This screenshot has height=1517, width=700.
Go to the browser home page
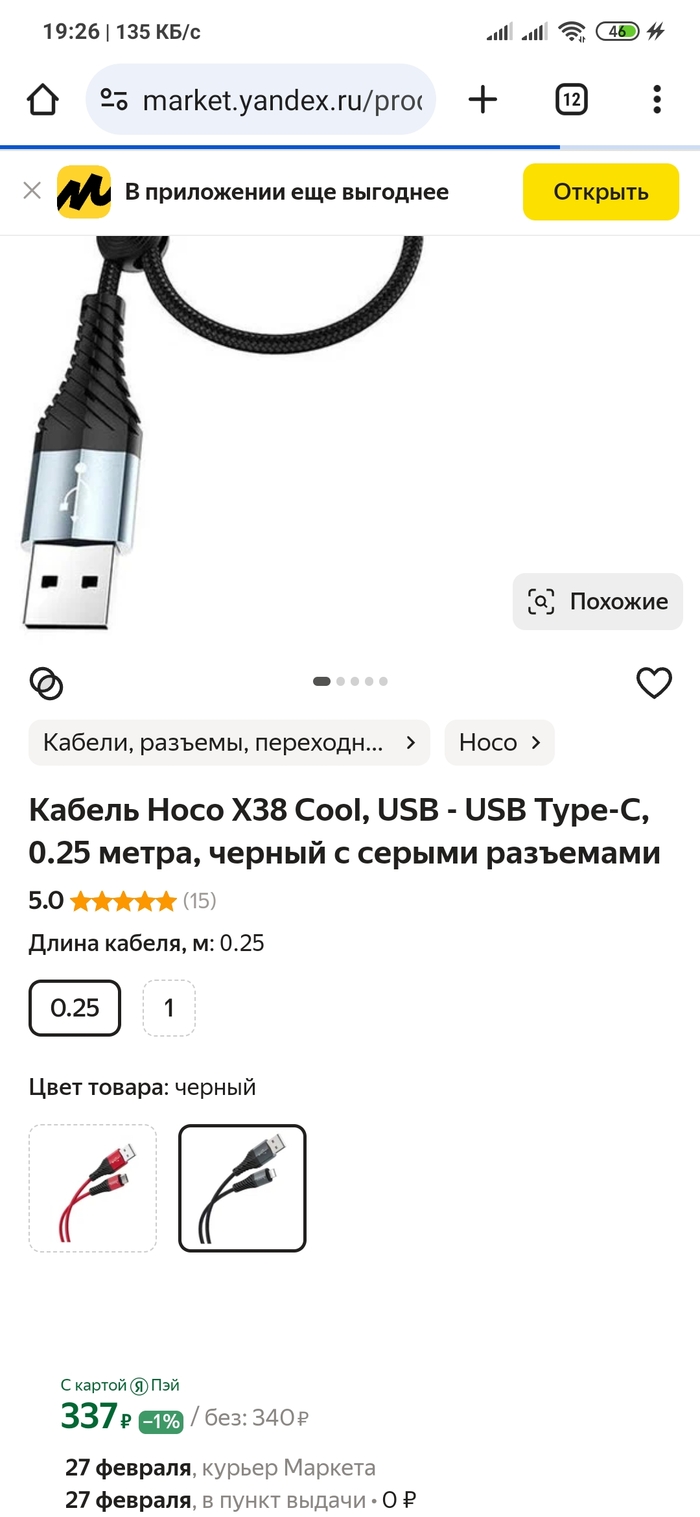click(43, 99)
